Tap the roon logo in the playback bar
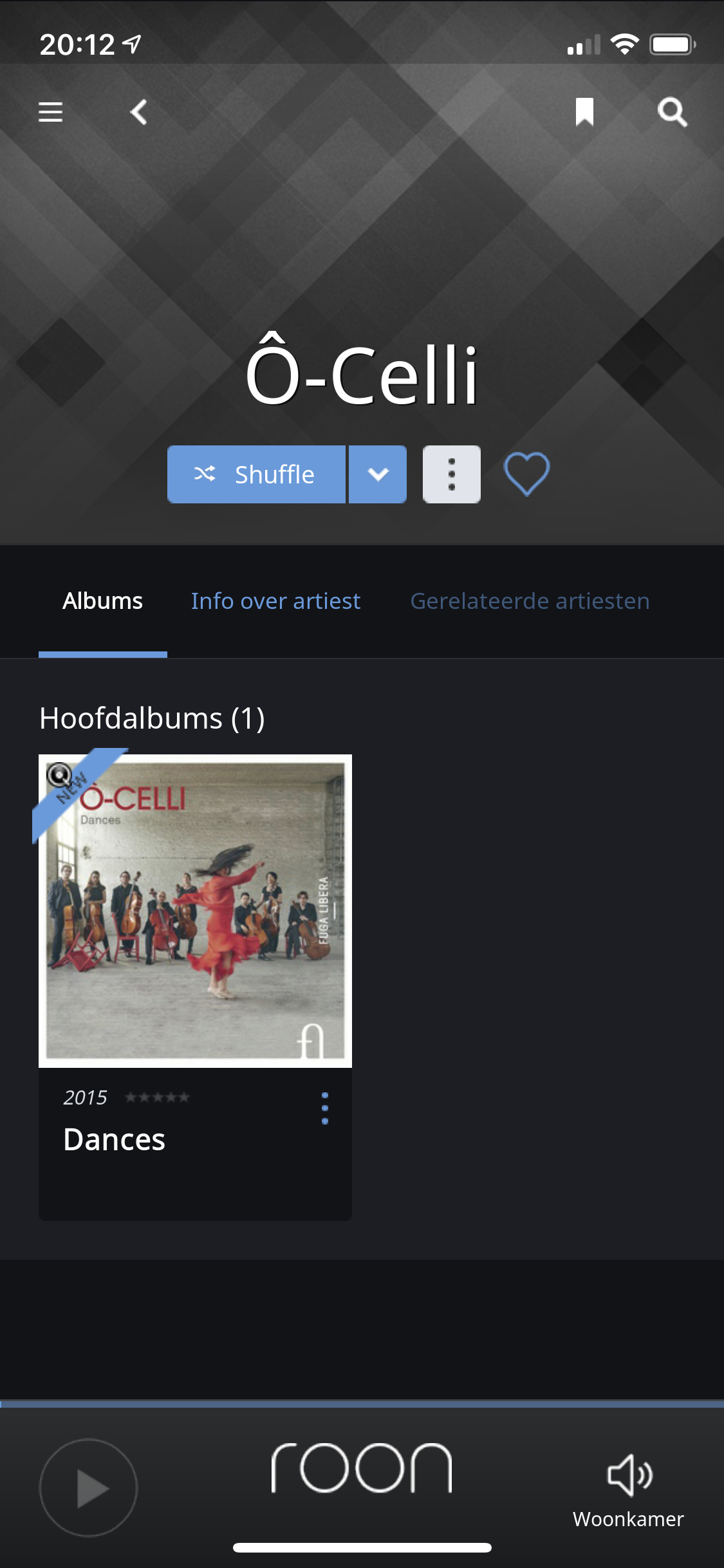 (362, 1468)
